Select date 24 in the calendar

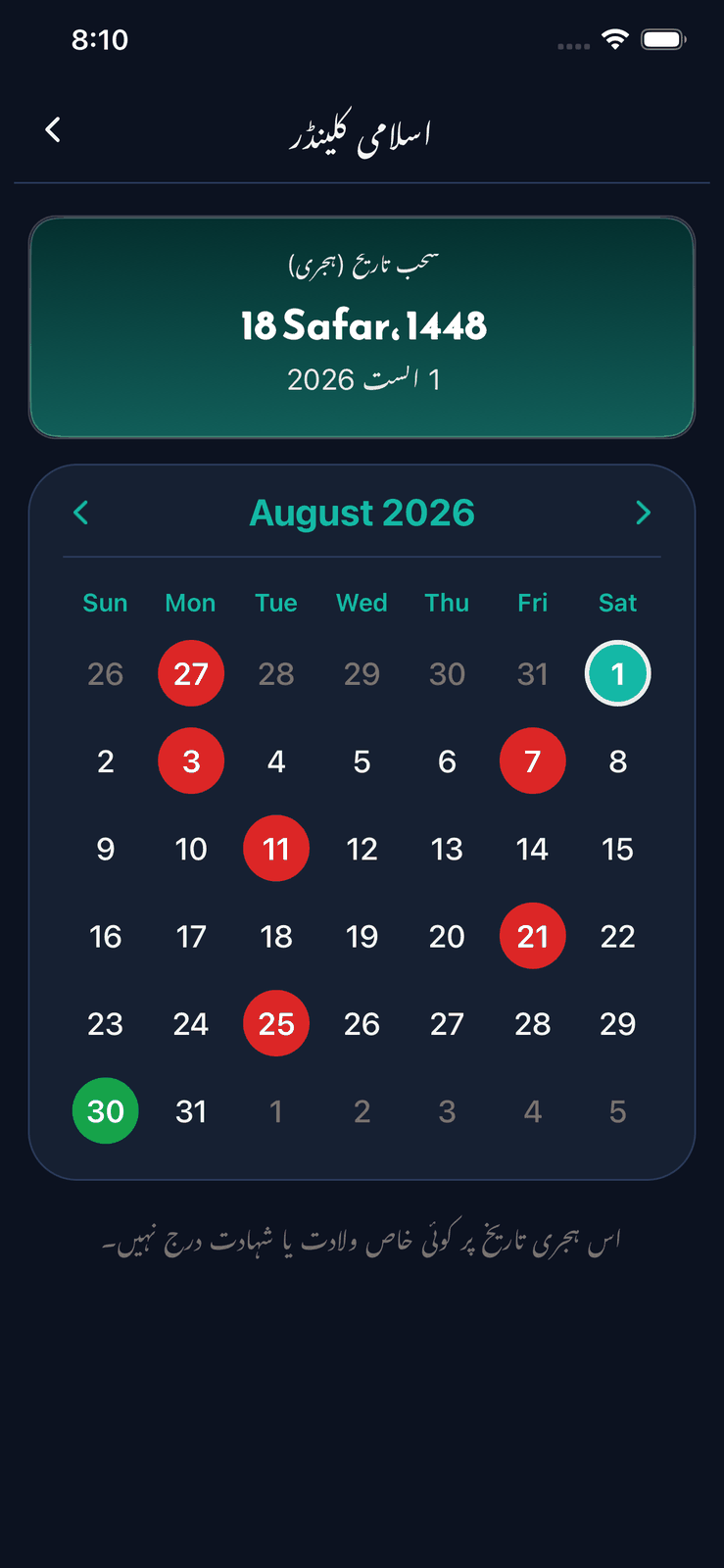[191, 1023]
